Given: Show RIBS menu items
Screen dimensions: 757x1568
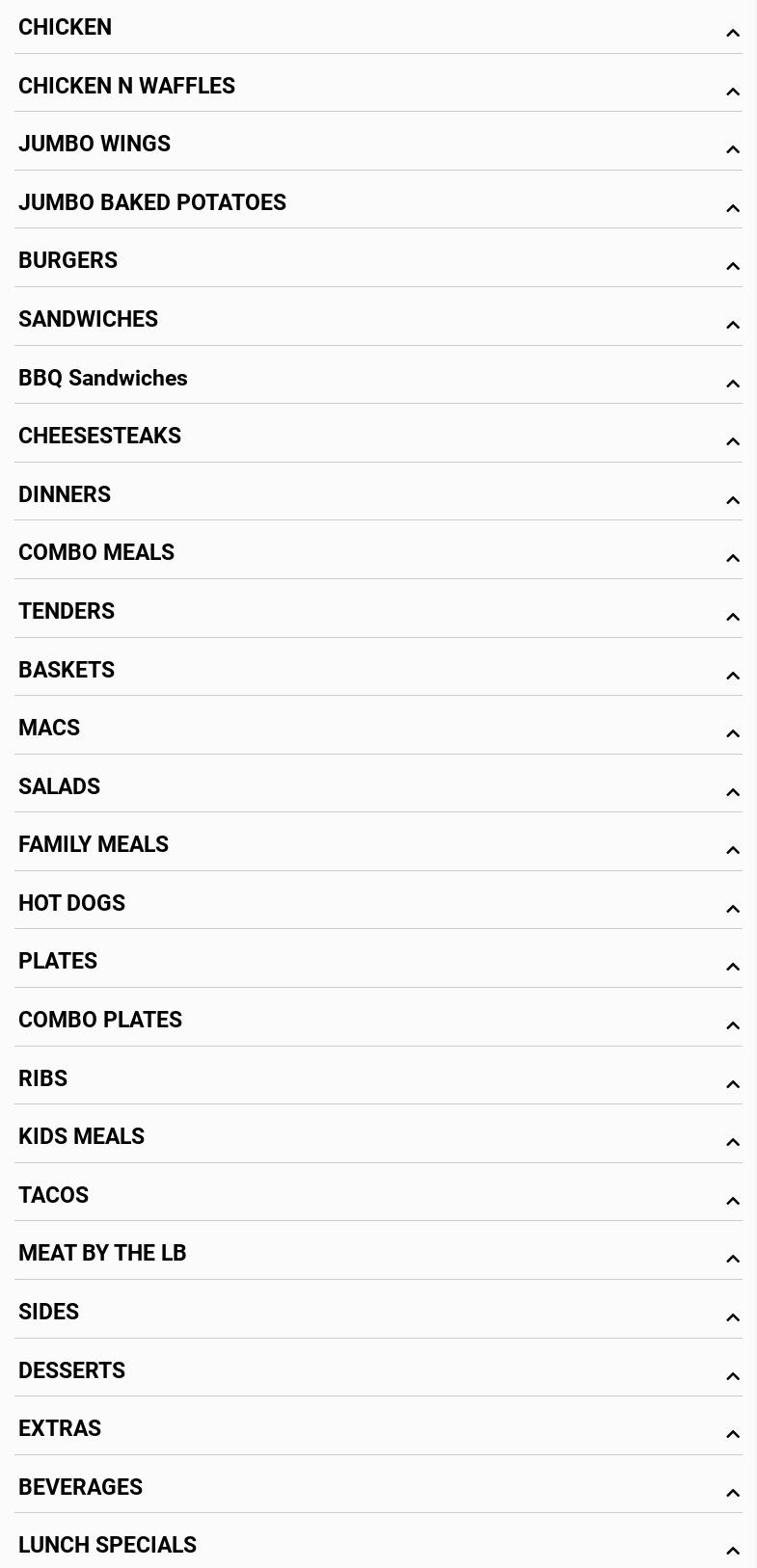Looking at the screenshot, I should tap(377, 1079).
